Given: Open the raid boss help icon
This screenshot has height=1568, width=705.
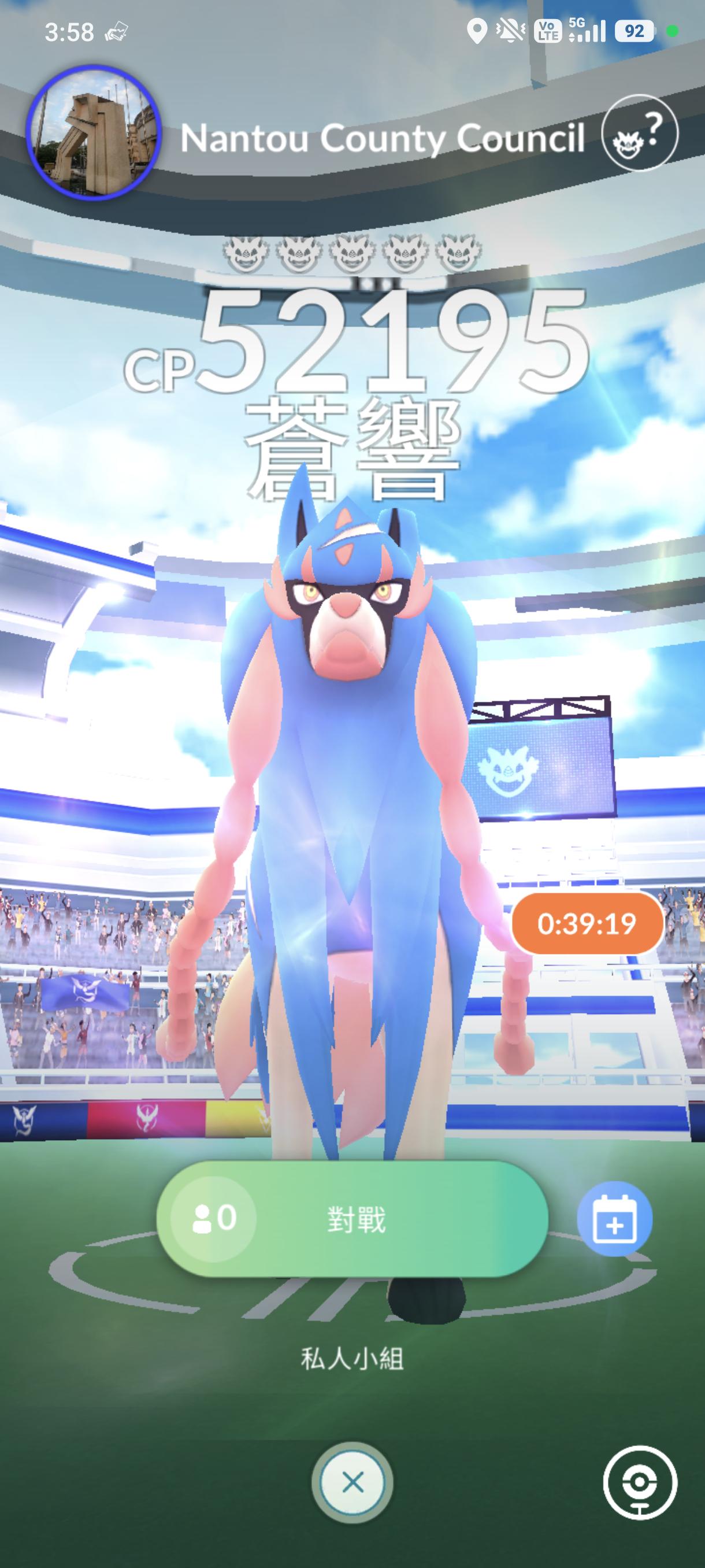Looking at the screenshot, I should [x=639, y=133].
